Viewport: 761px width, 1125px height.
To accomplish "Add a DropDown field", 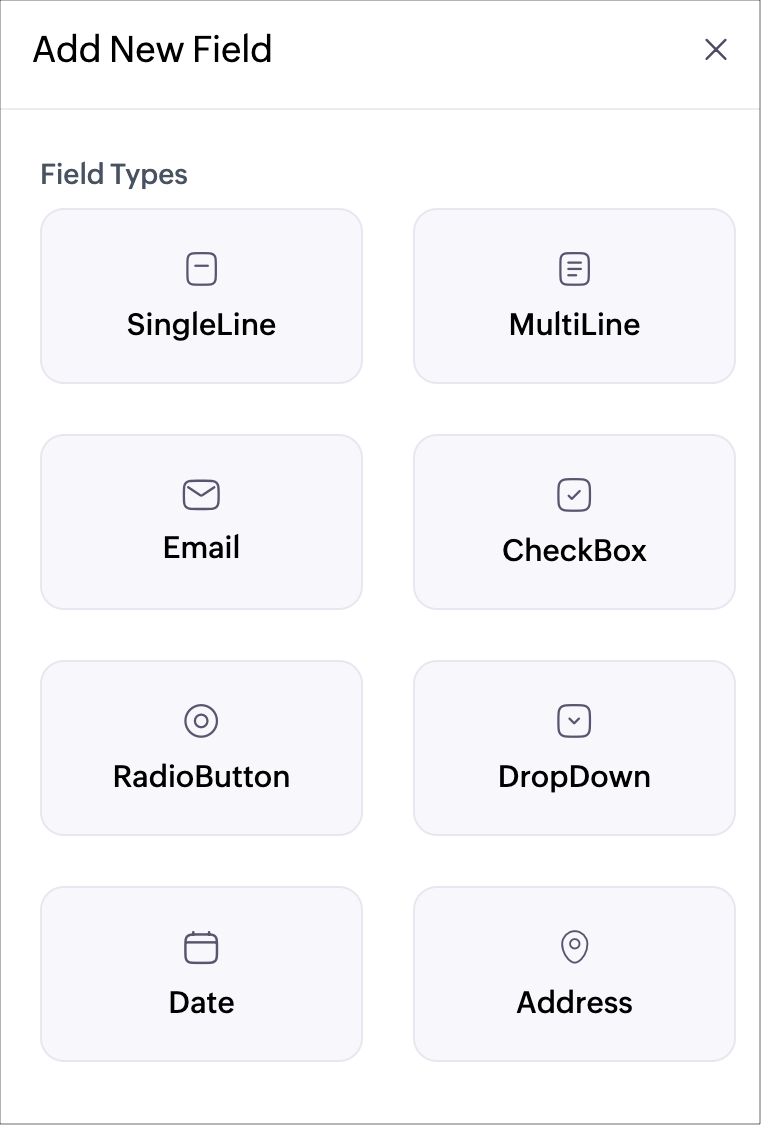I will click(x=574, y=748).
